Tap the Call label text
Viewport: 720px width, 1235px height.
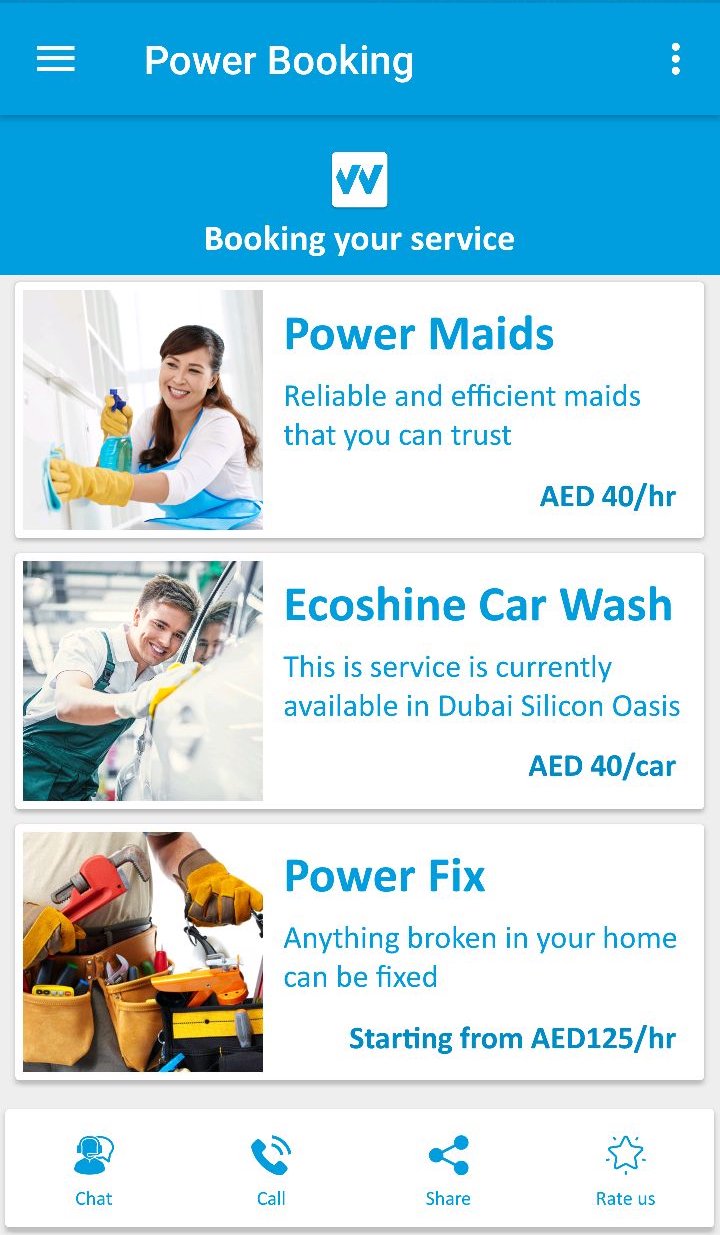click(x=270, y=1199)
